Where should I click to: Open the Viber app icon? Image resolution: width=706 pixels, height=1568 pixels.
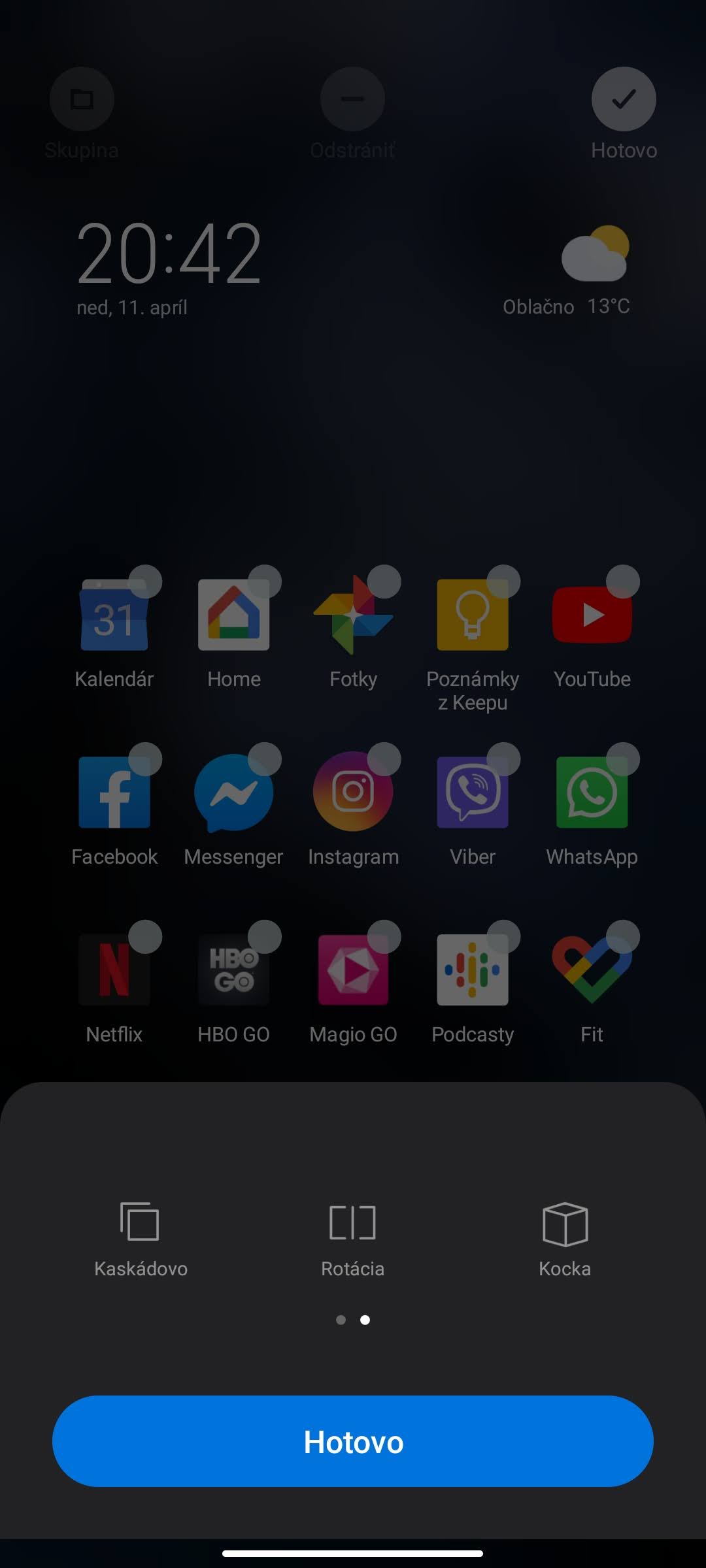coord(472,792)
